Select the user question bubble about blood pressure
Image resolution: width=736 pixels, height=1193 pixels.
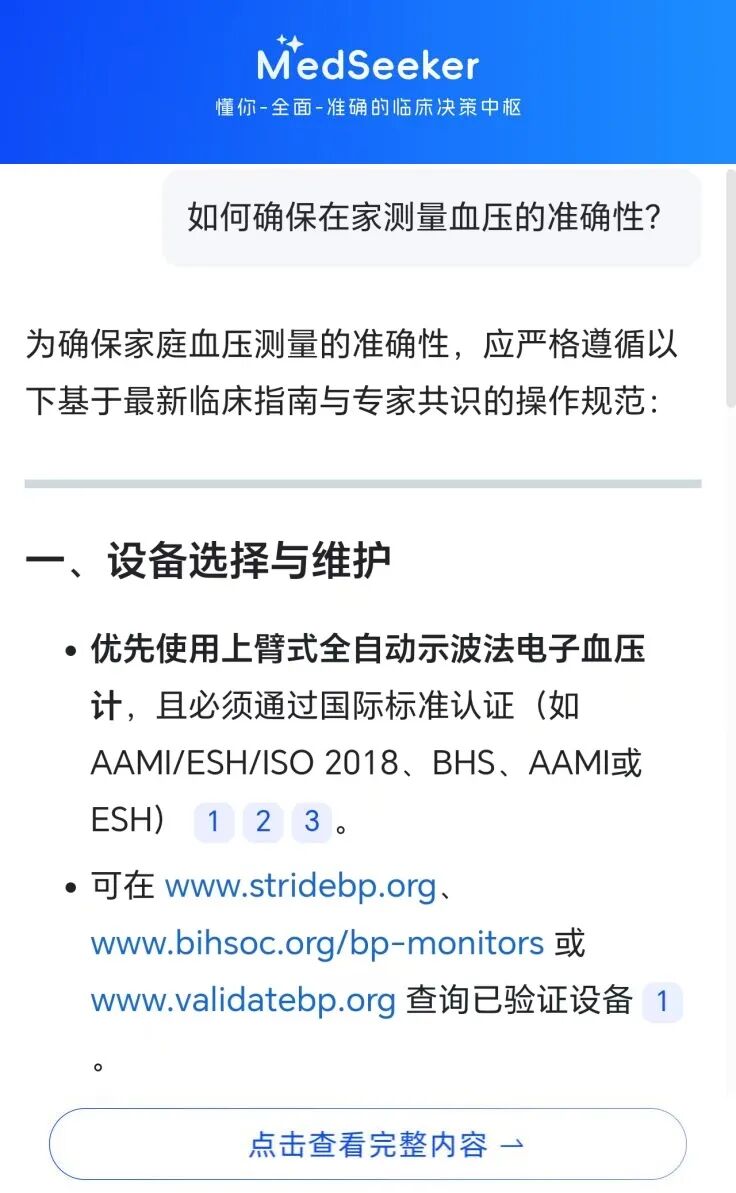click(x=432, y=218)
